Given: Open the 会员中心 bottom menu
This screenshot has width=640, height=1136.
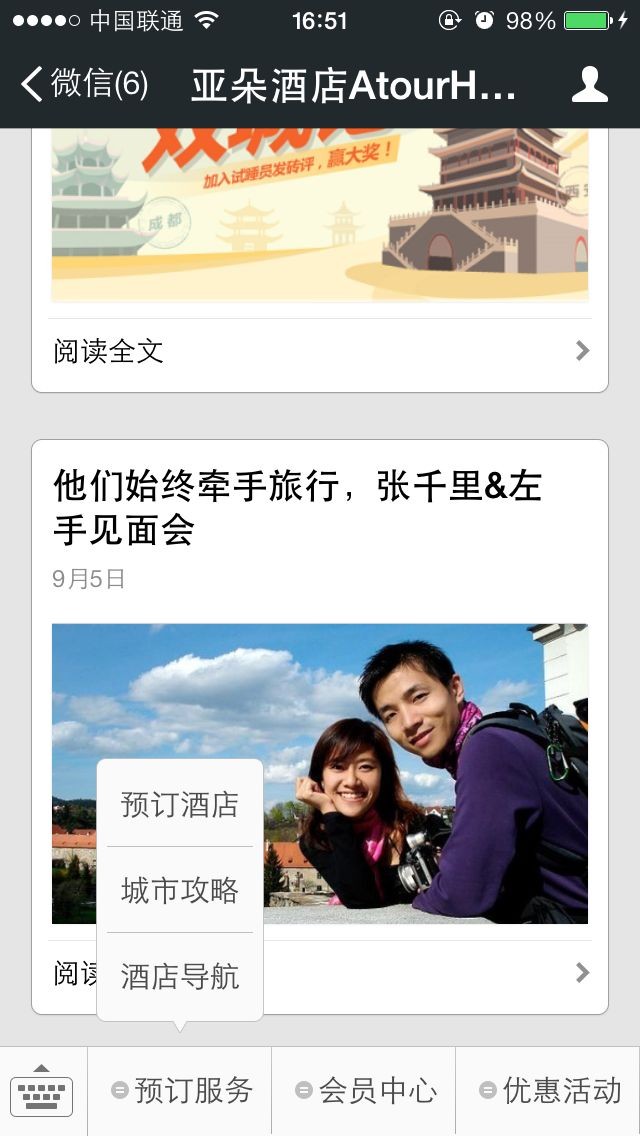Looking at the screenshot, I should coord(365,1091).
